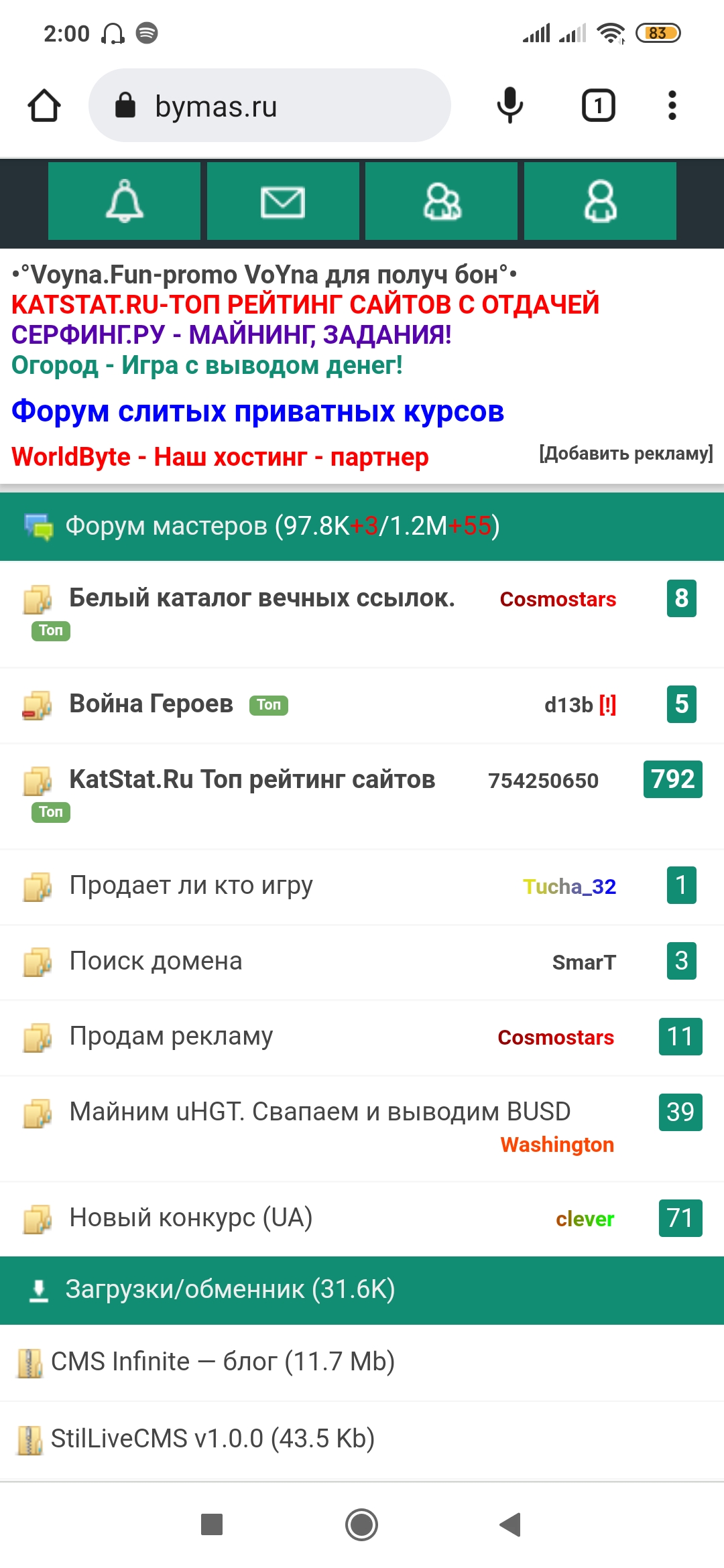Start voice search with the microphone

(x=509, y=106)
